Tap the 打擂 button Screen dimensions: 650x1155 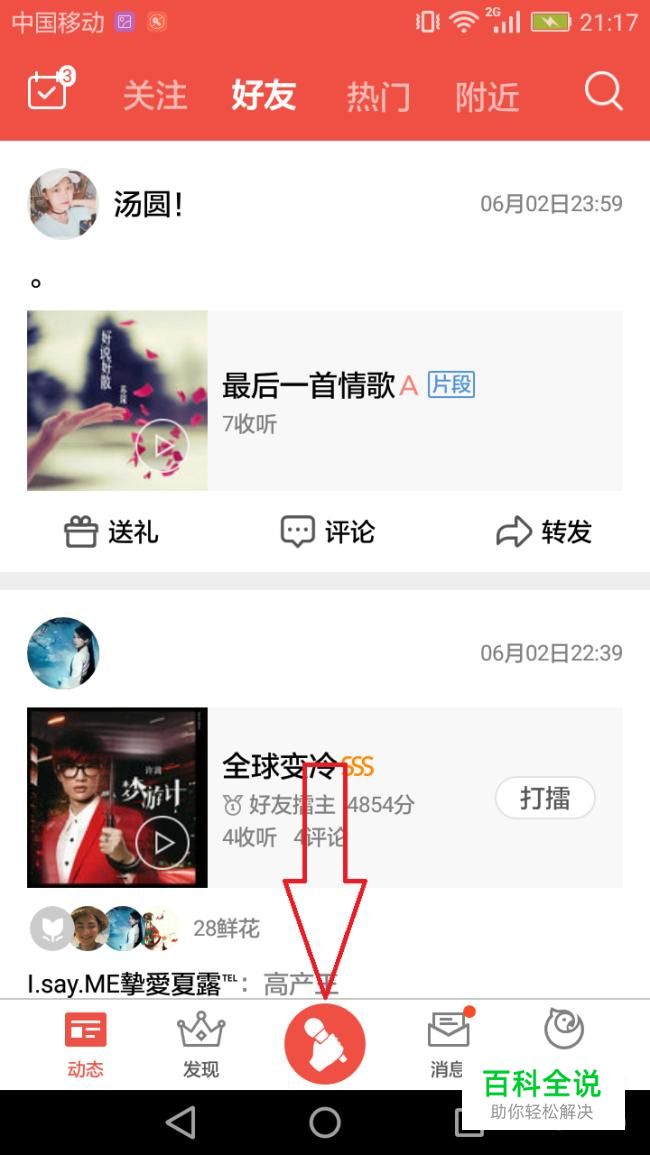click(545, 798)
